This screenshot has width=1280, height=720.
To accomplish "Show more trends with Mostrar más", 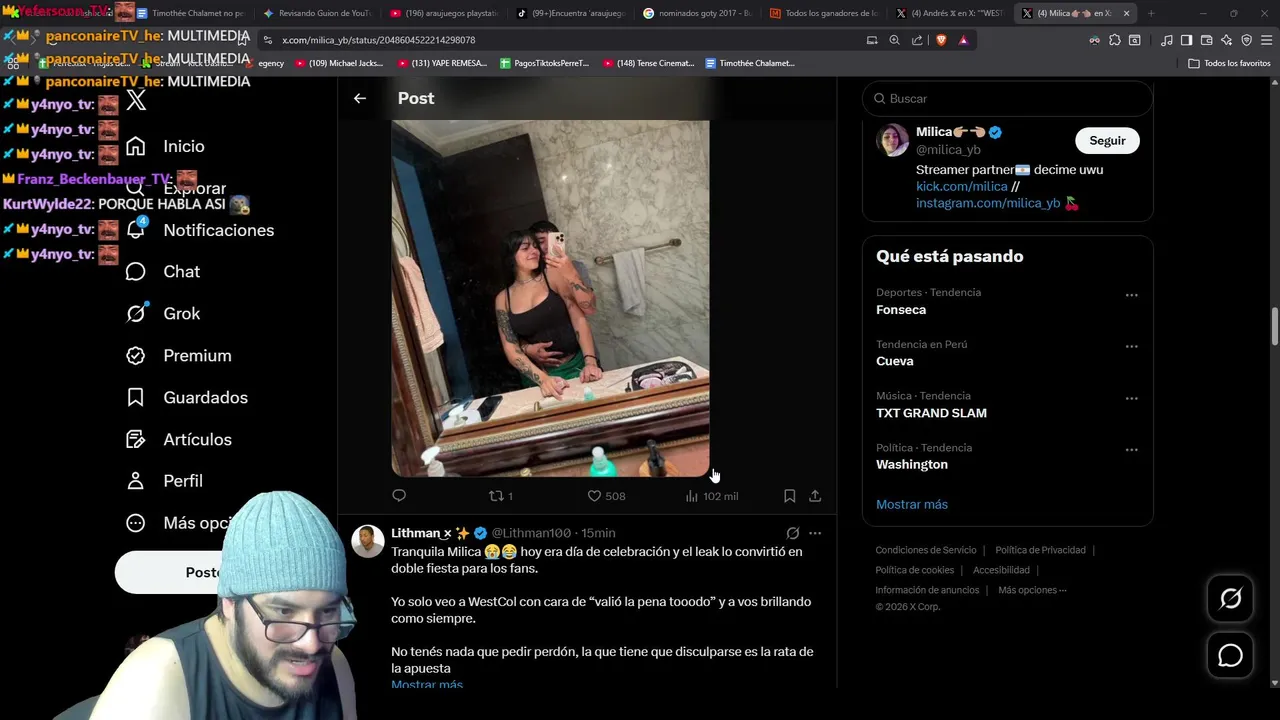I will click(x=911, y=504).
